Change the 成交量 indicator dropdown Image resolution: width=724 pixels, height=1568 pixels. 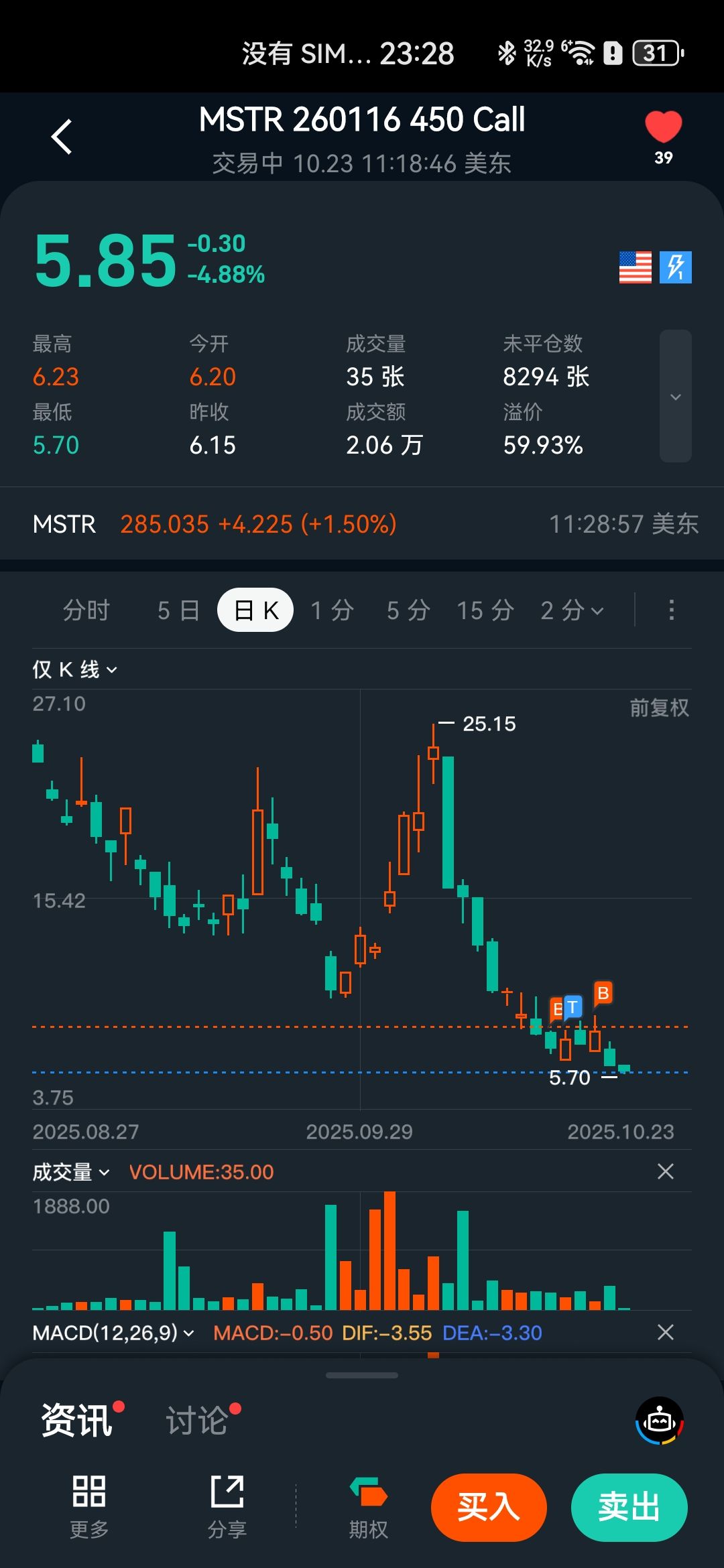[71, 1172]
